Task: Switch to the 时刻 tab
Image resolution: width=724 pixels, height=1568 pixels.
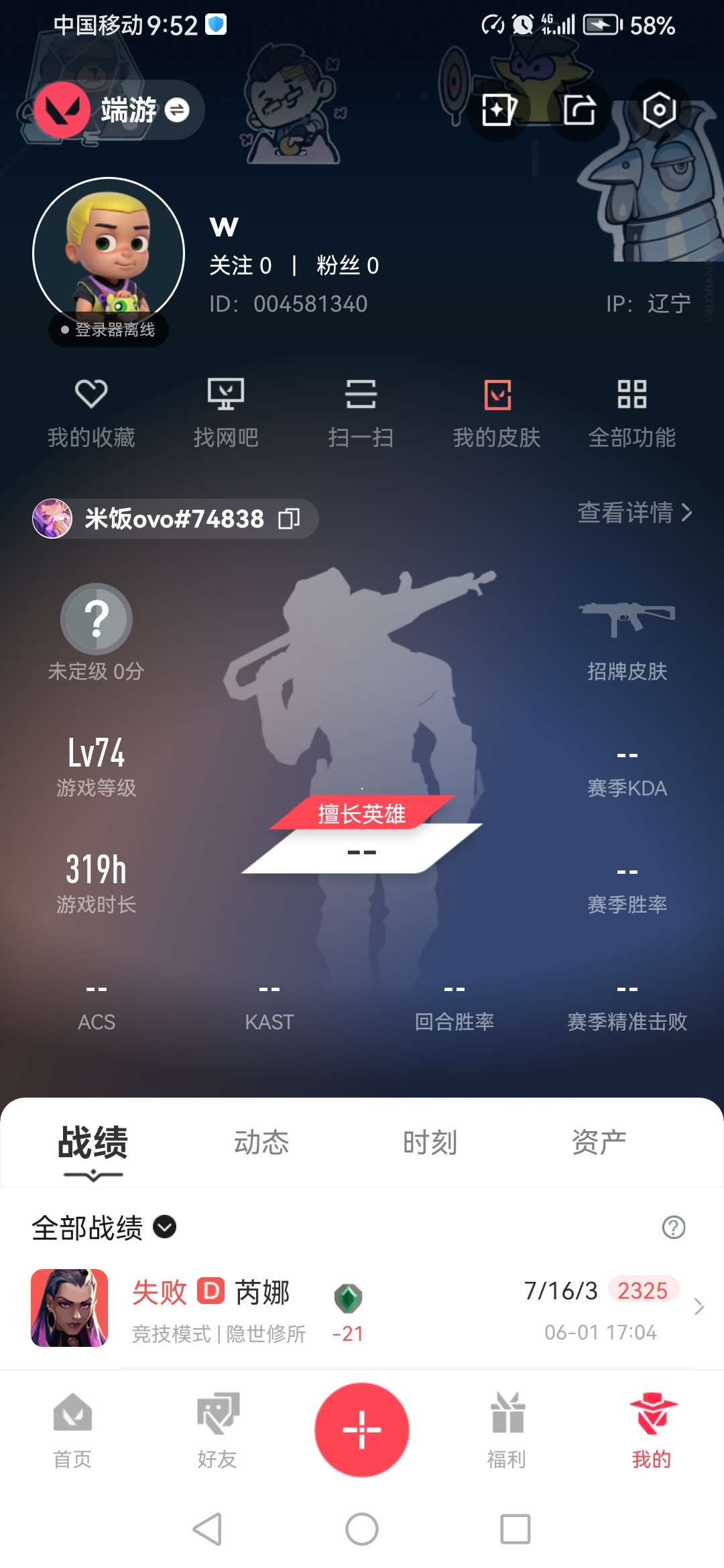Action: pos(430,1142)
